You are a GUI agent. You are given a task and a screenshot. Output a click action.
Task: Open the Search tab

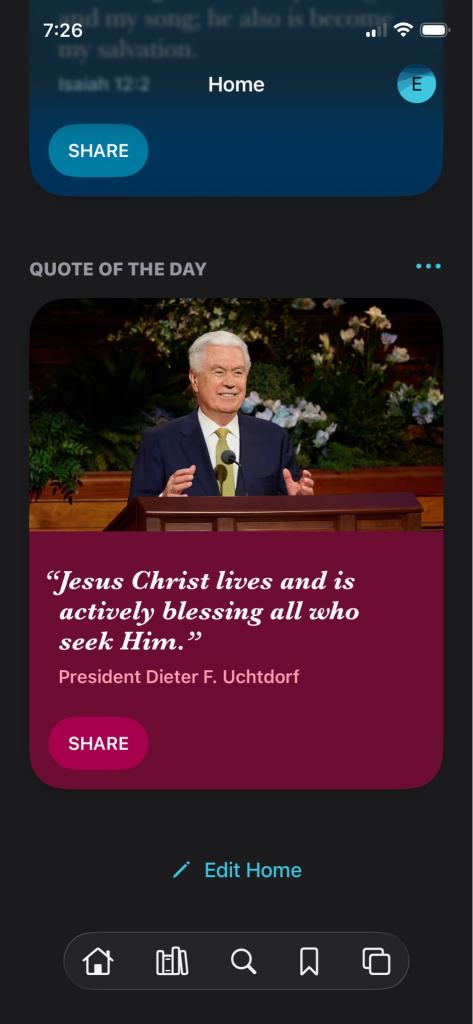[243, 962]
